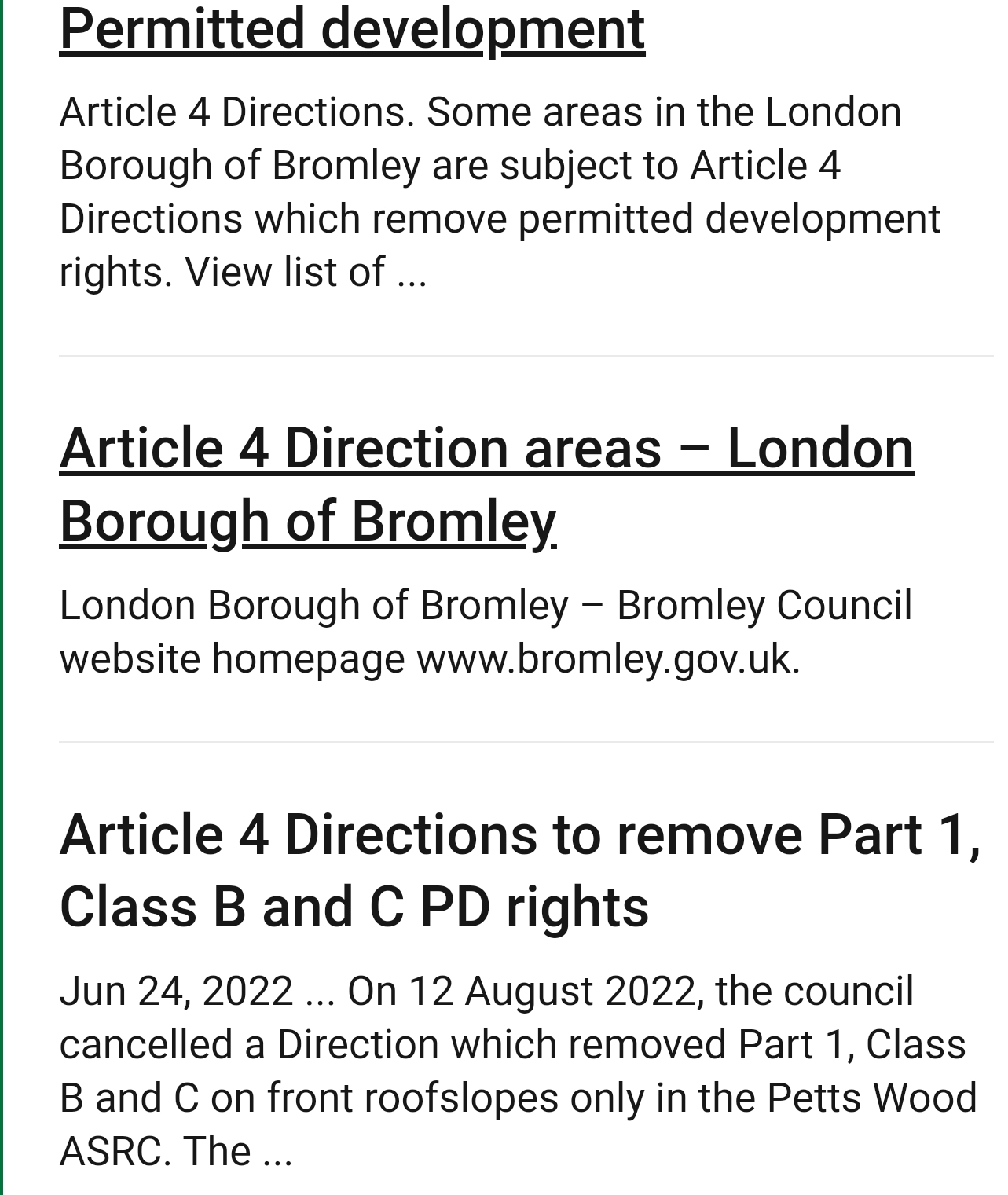Open the Permitted development link
Viewport: 1008px width, 1195px height.
click(352, 30)
